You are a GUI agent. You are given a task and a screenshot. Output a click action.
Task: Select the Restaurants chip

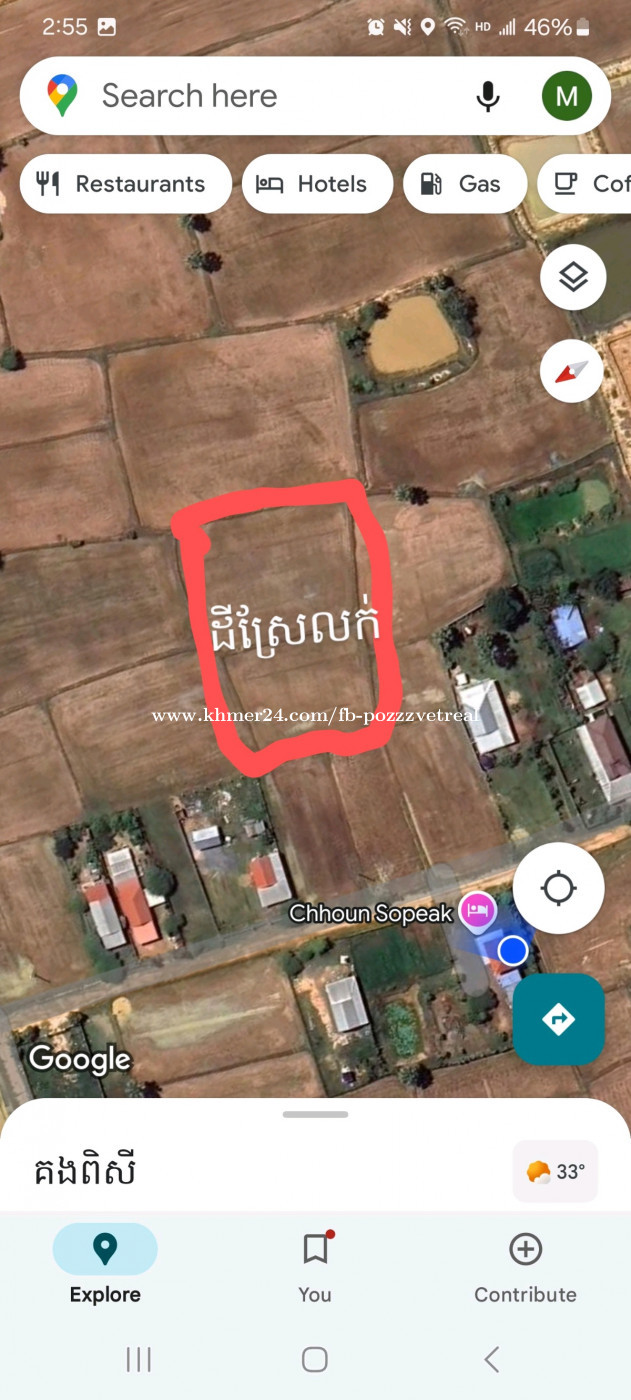[126, 184]
